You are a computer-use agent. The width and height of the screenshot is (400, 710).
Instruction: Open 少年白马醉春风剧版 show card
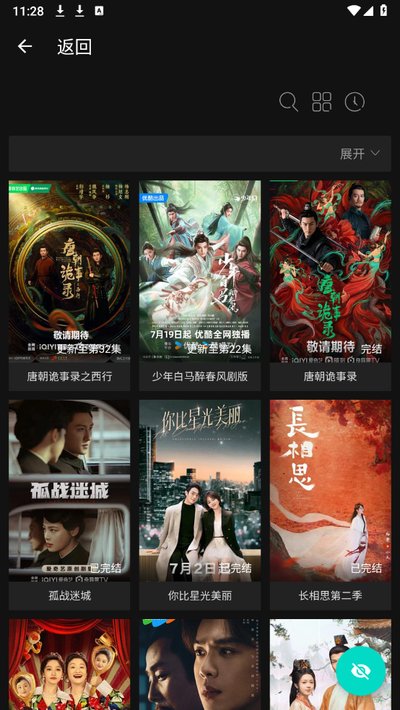[200, 286]
